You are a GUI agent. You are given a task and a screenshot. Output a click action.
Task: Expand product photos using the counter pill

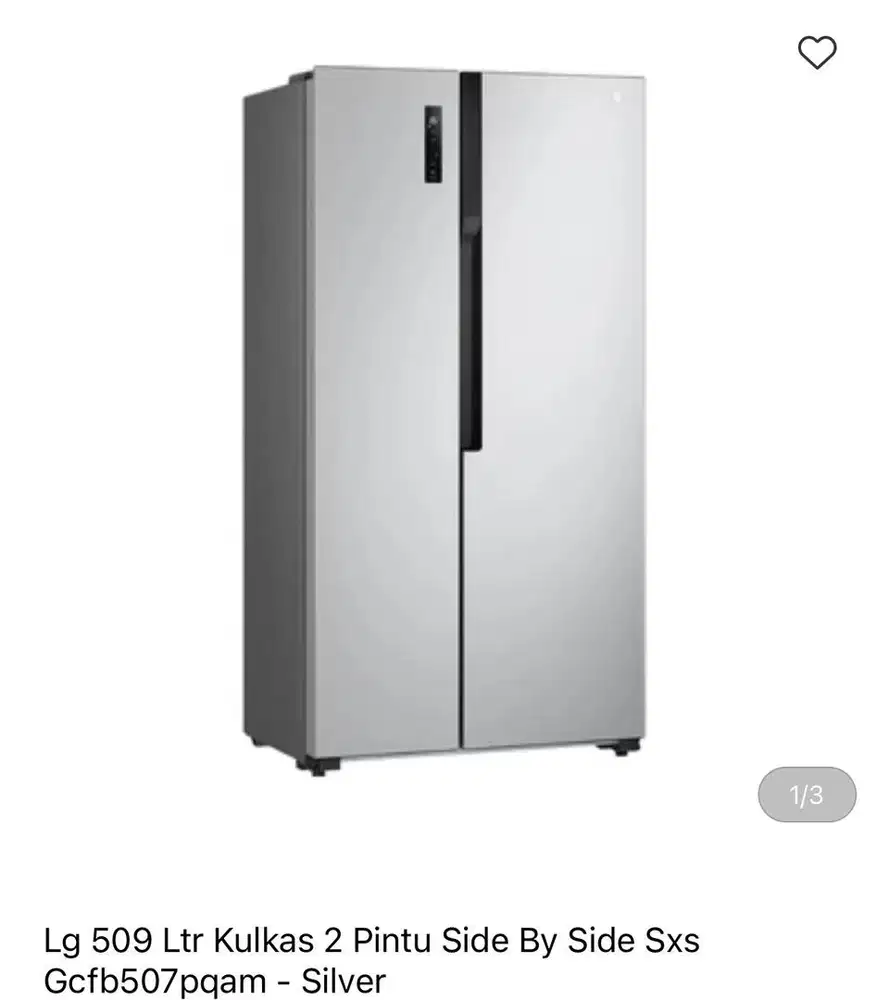click(806, 792)
